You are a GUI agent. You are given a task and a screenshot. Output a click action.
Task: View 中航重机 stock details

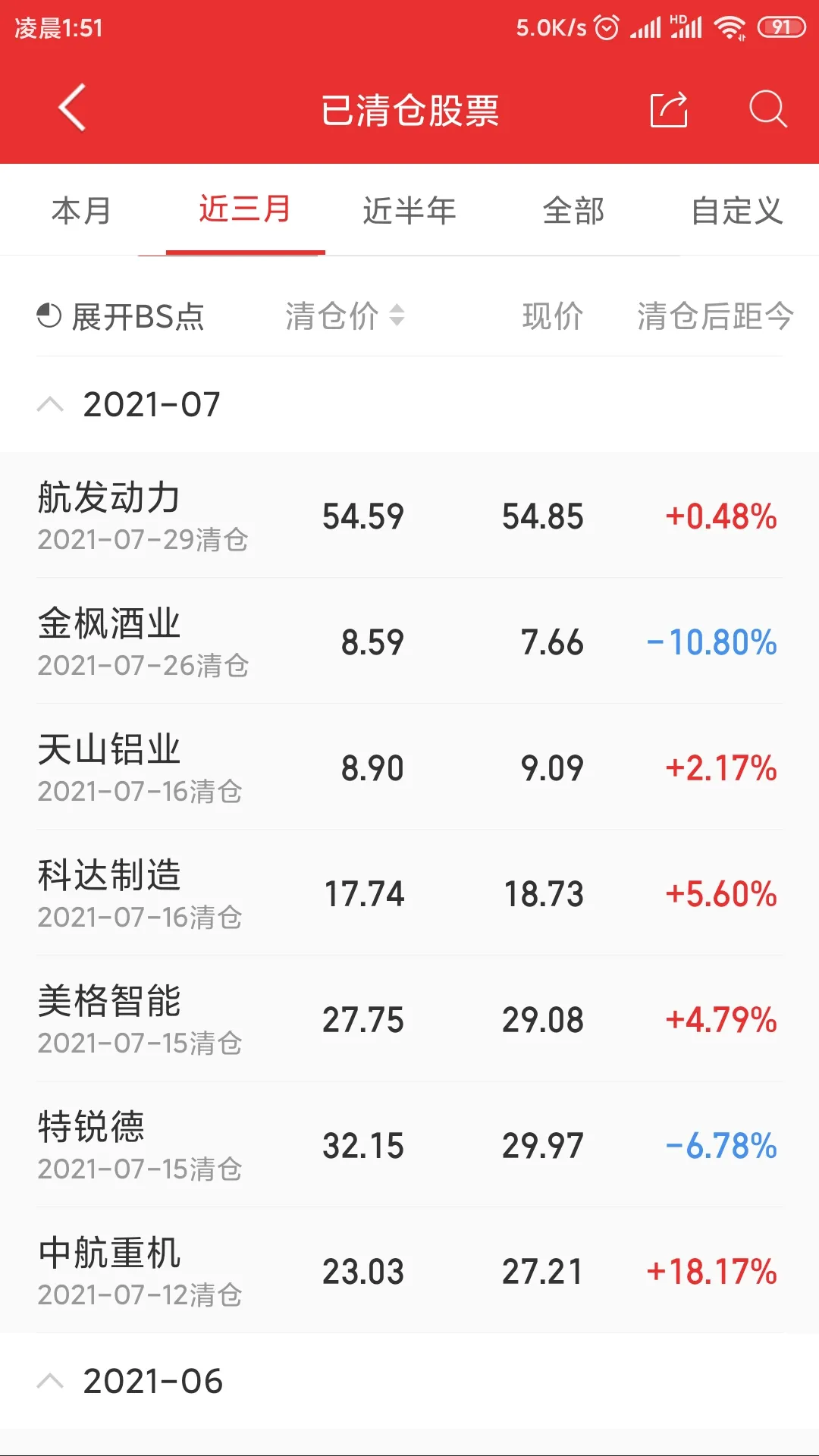pos(409,1271)
